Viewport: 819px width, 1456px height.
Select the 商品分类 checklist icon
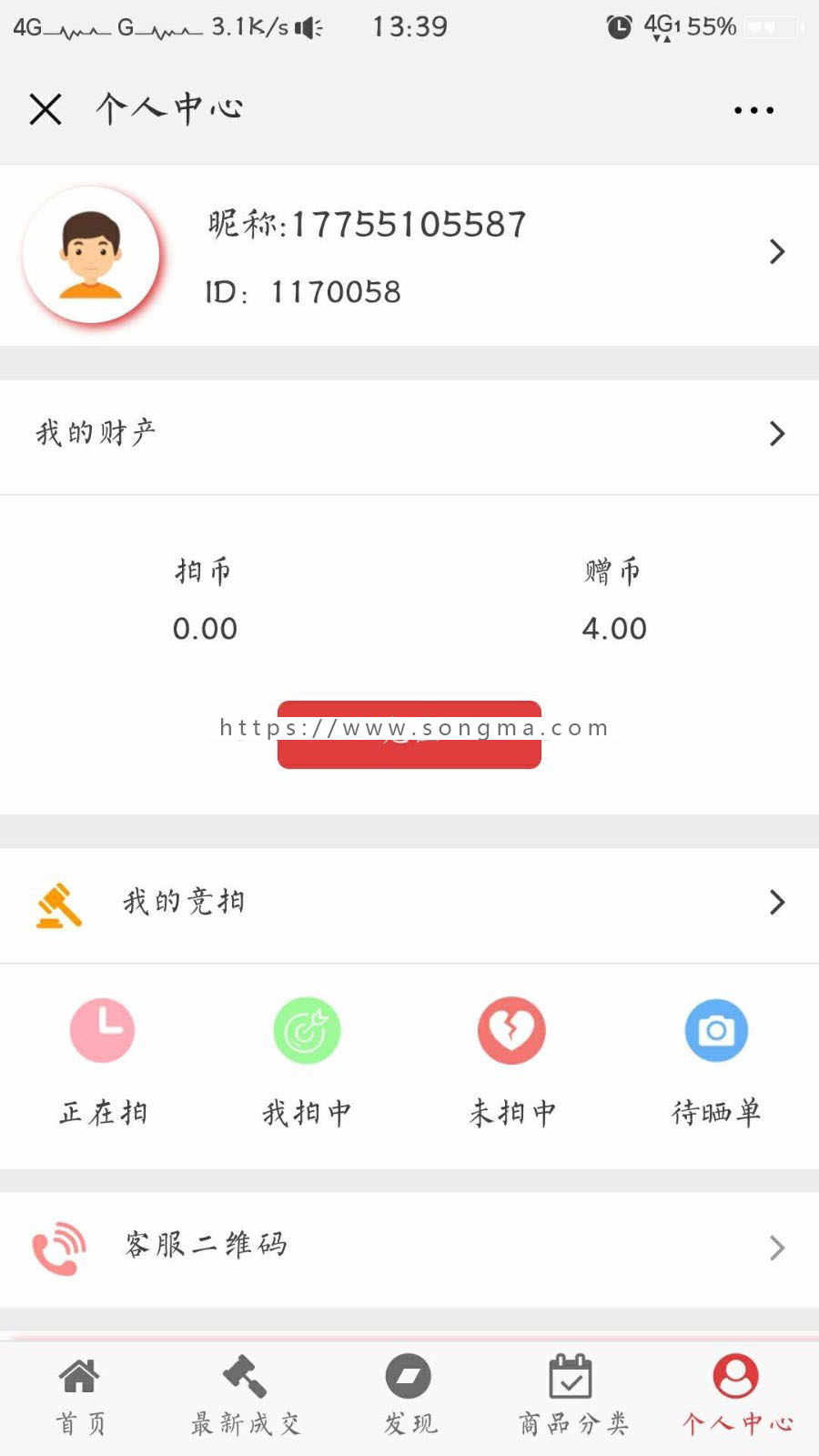click(x=571, y=1379)
